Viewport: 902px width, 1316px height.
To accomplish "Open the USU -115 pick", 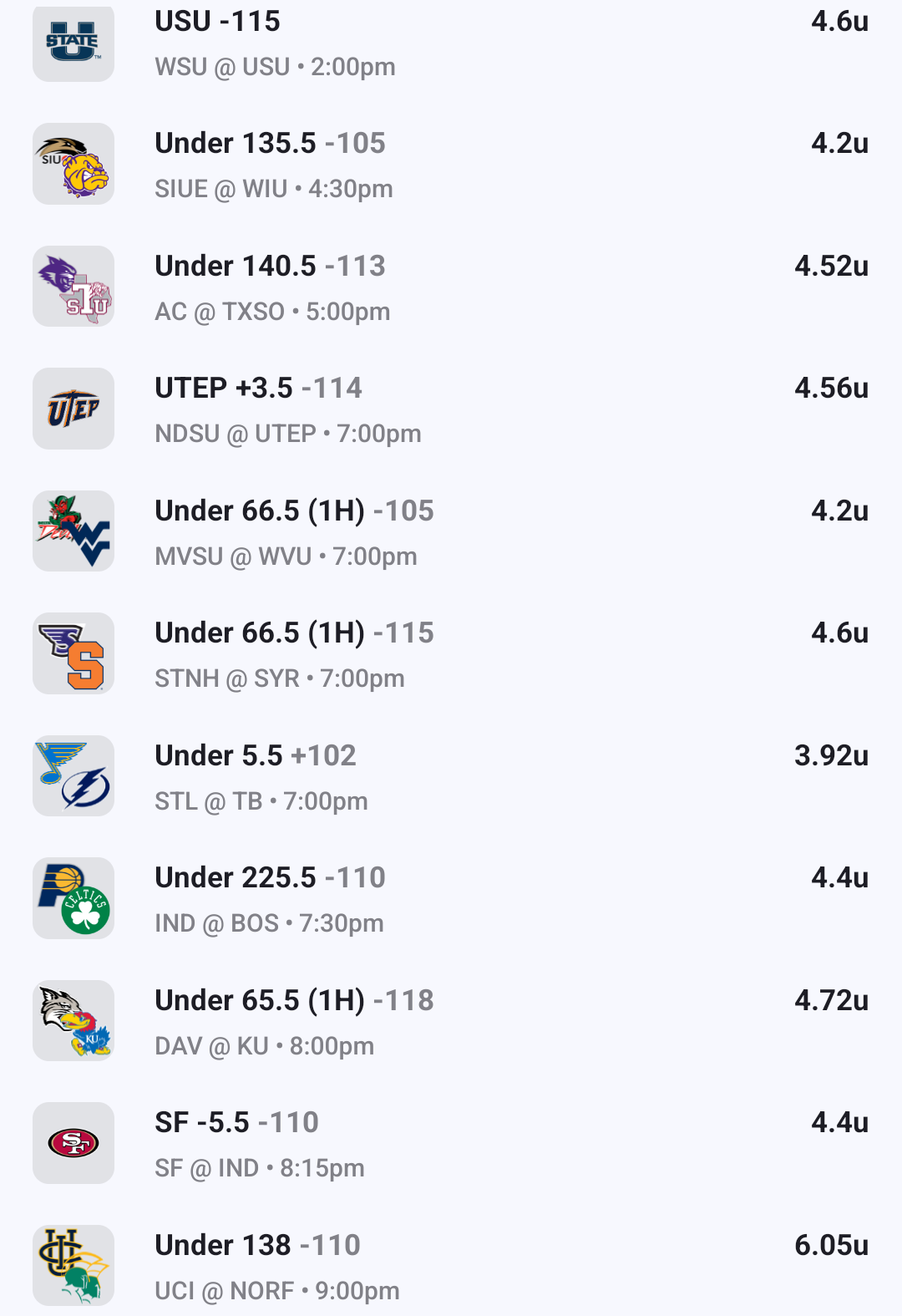I will (451, 43).
